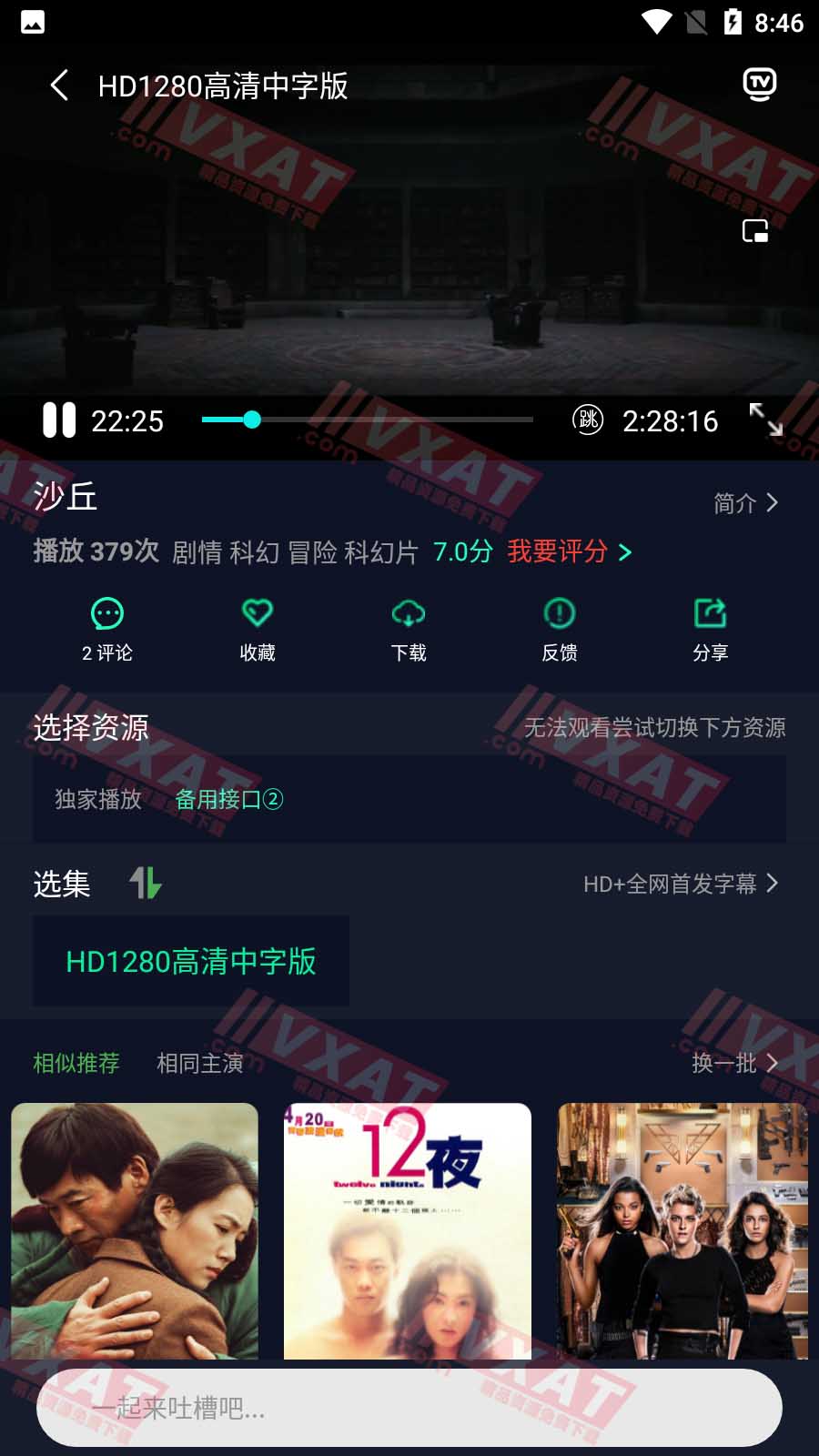Send 反馈 feedback
The height and width of the screenshot is (1456, 819).
click(x=559, y=629)
